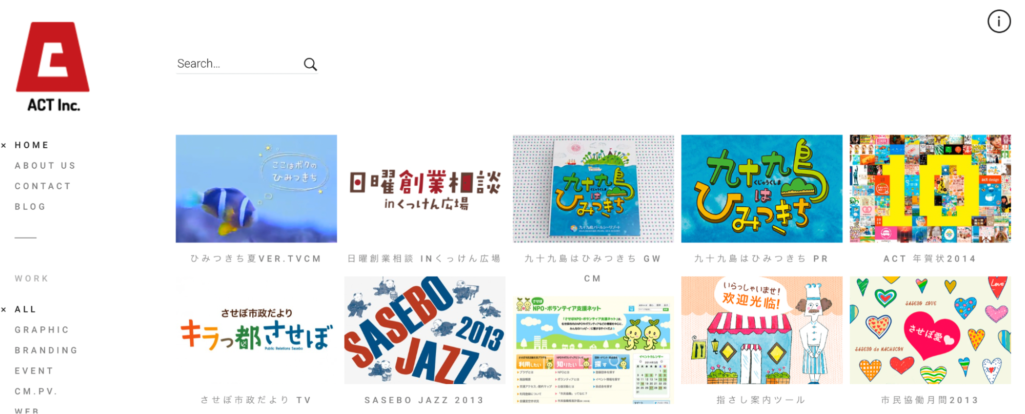The image size is (1025, 414).
Task: Filter work by EVENT
Action: pyautogui.click(x=34, y=371)
